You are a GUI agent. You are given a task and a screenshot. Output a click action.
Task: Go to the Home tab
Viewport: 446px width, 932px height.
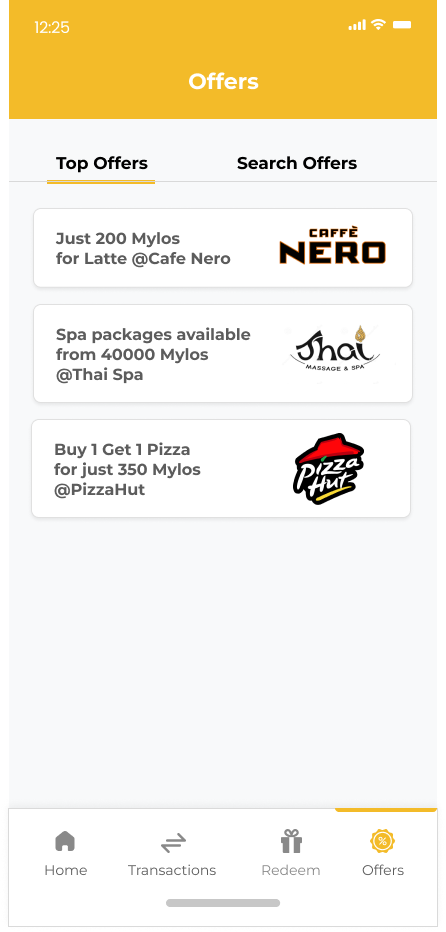65,854
